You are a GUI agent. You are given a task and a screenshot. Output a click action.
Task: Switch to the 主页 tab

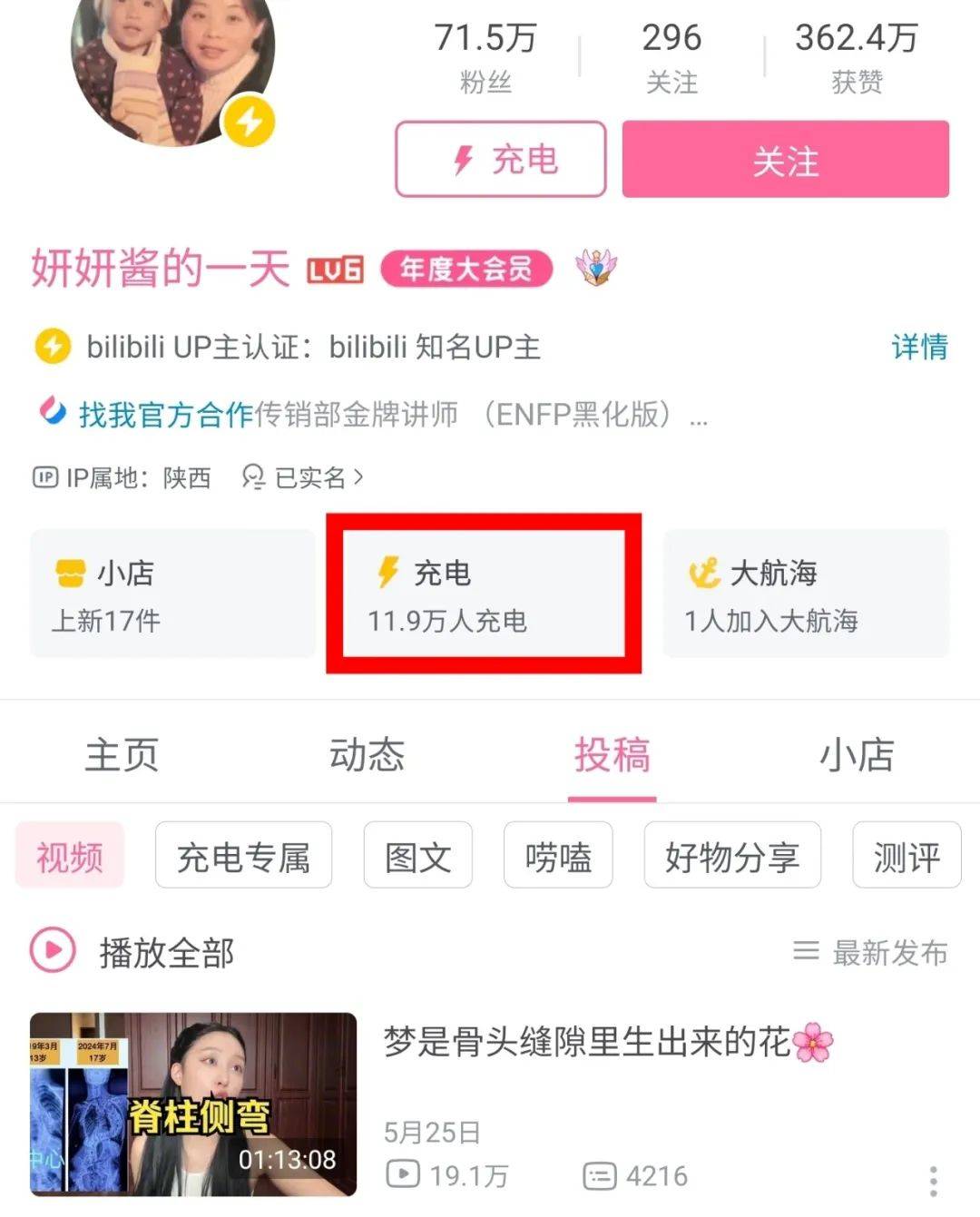click(x=122, y=755)
